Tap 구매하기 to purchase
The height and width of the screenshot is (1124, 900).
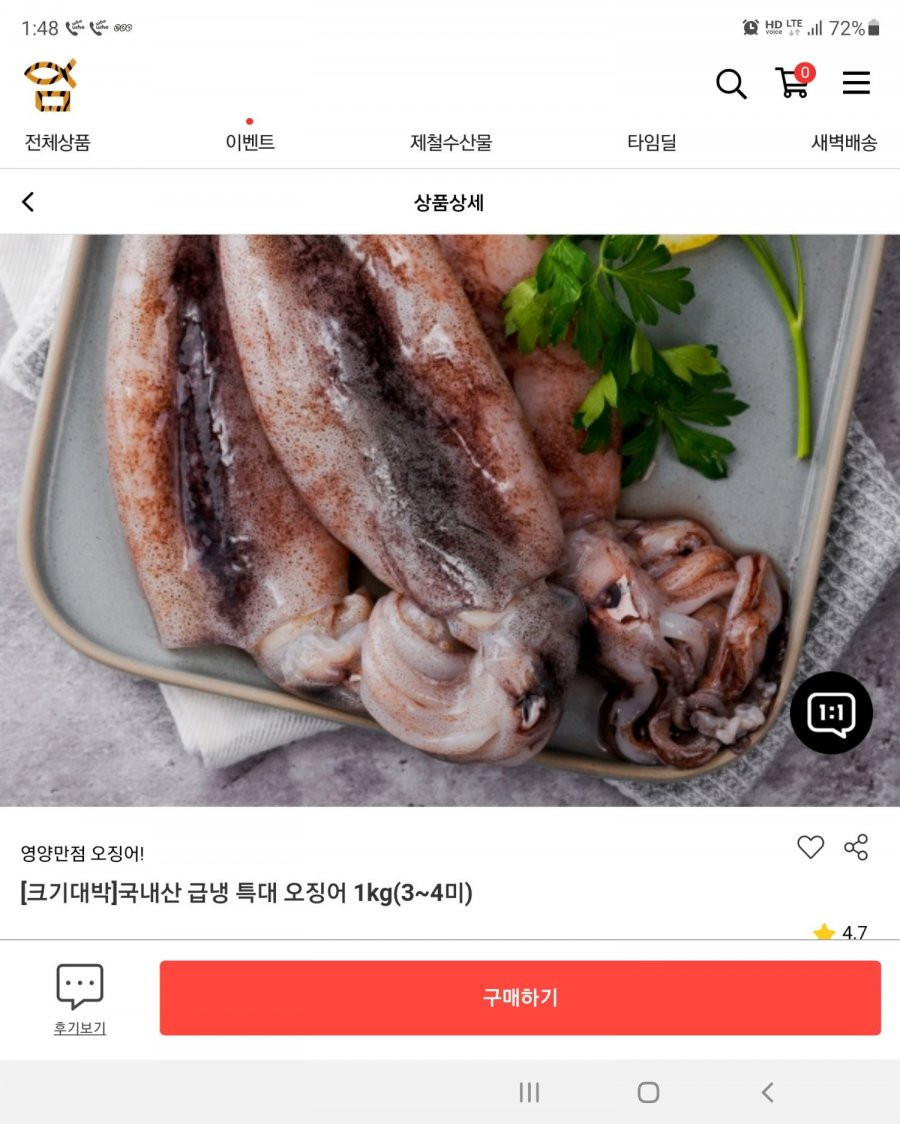(520, 997)
